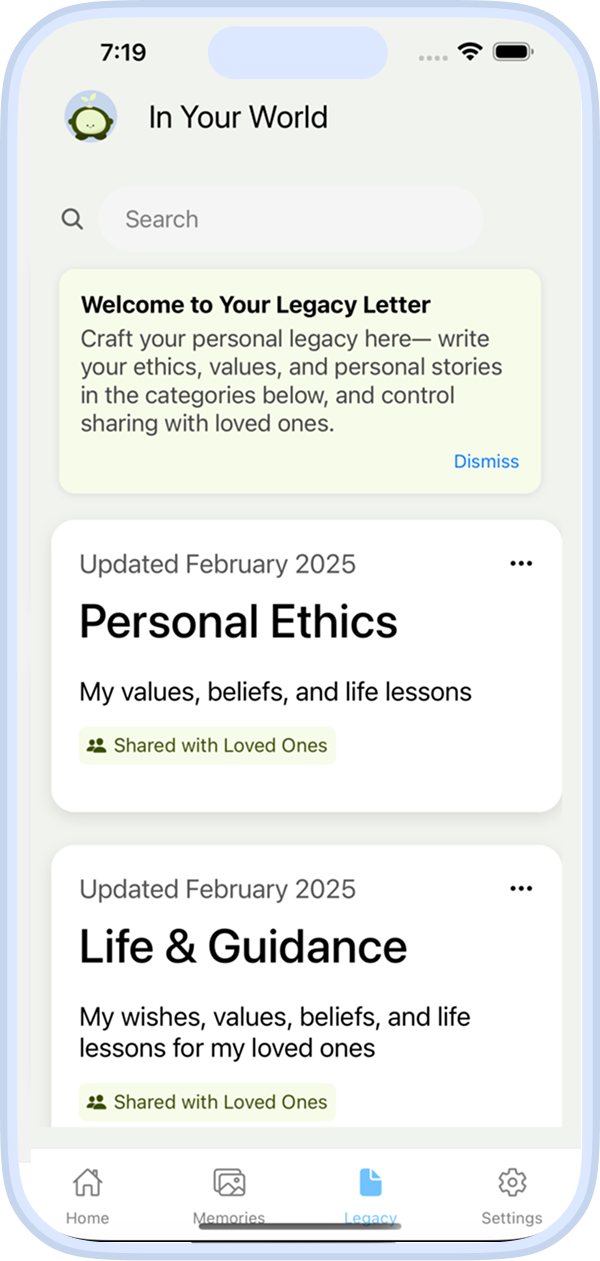Switch to the Memories tab
Viewport: 600px width, 1261px height.
[x=229, y=1195]
